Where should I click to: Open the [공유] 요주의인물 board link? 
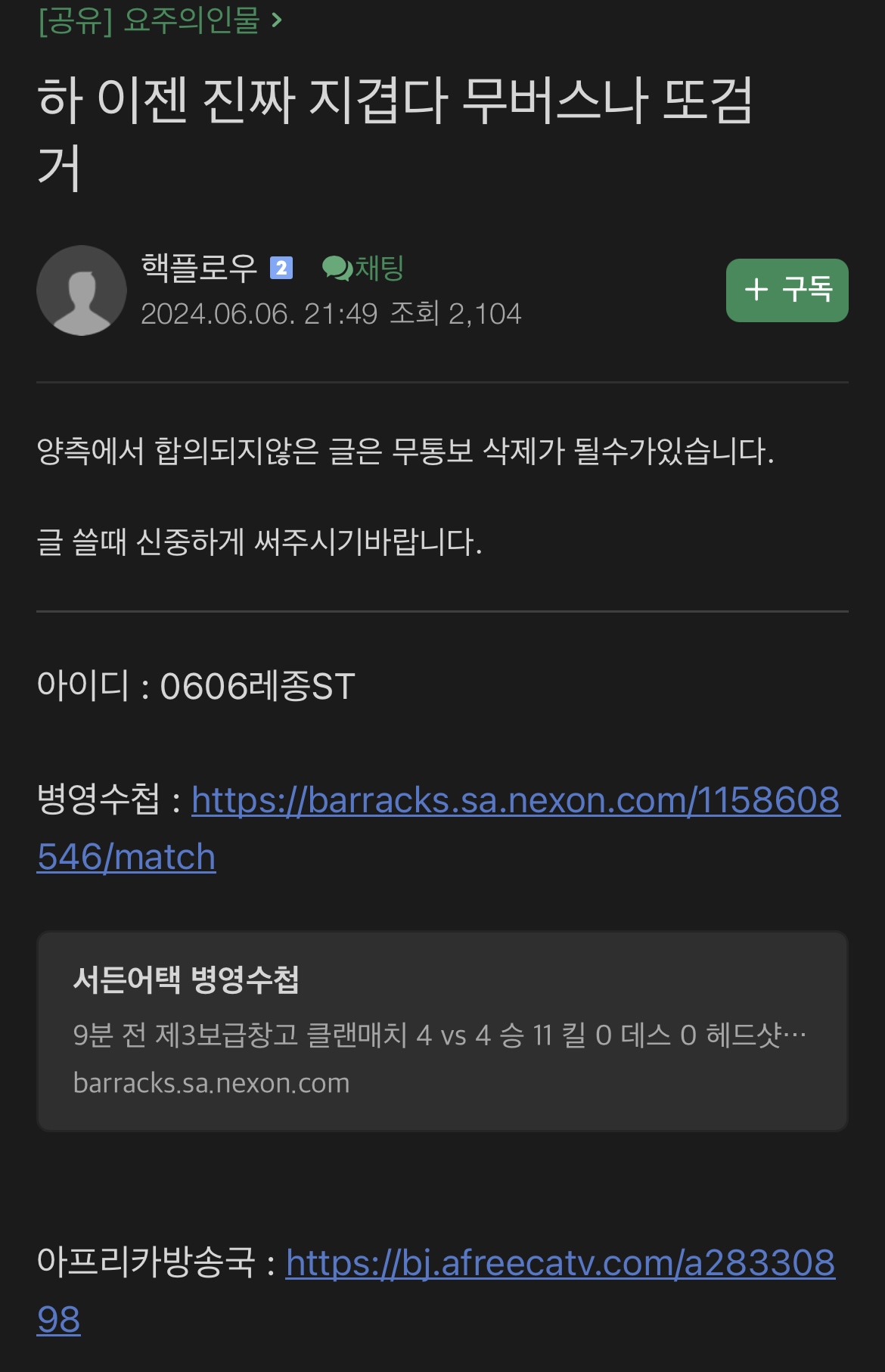point(159,20)
